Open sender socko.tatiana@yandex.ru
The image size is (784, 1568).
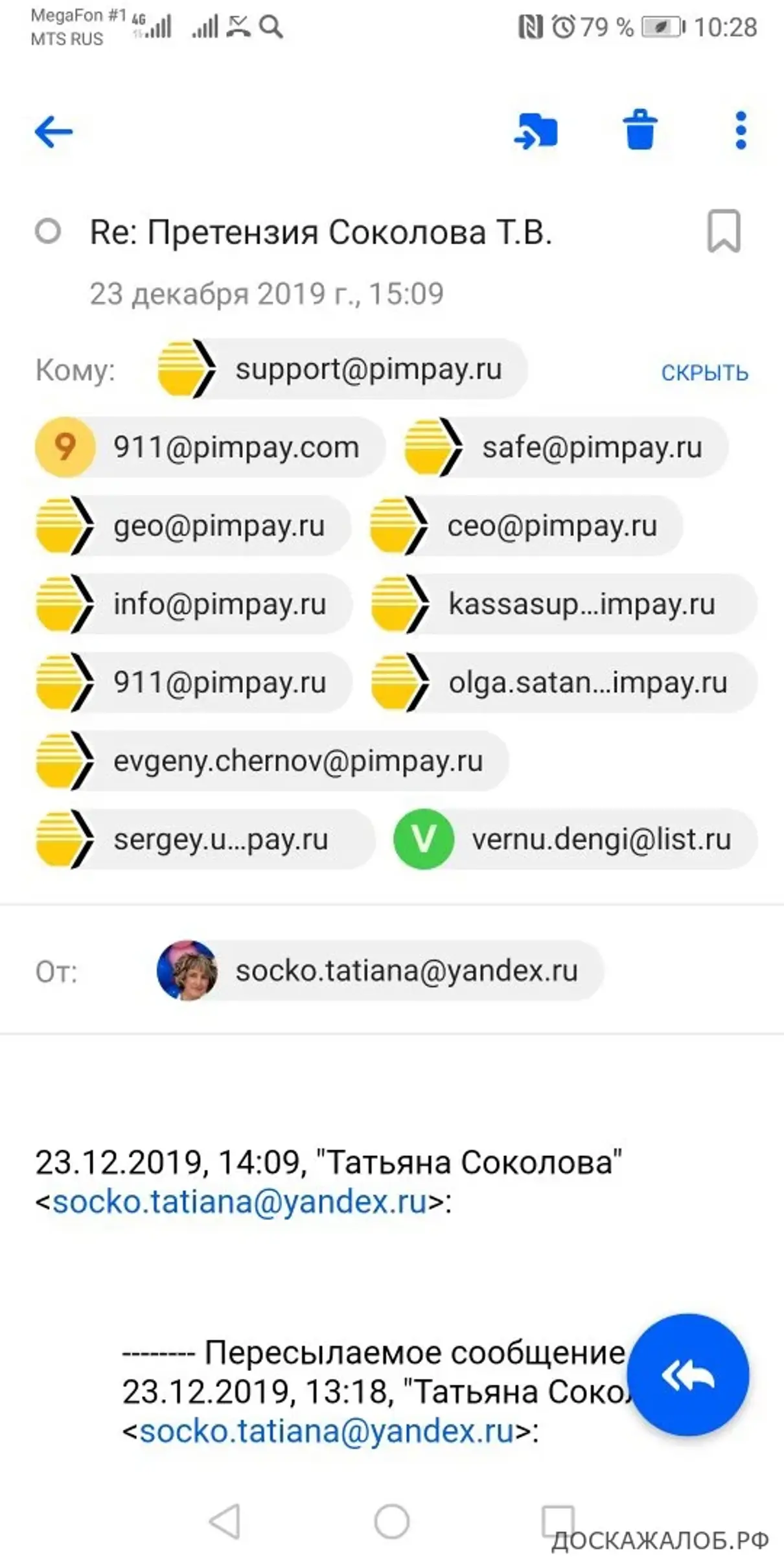(x=380, y=971)
